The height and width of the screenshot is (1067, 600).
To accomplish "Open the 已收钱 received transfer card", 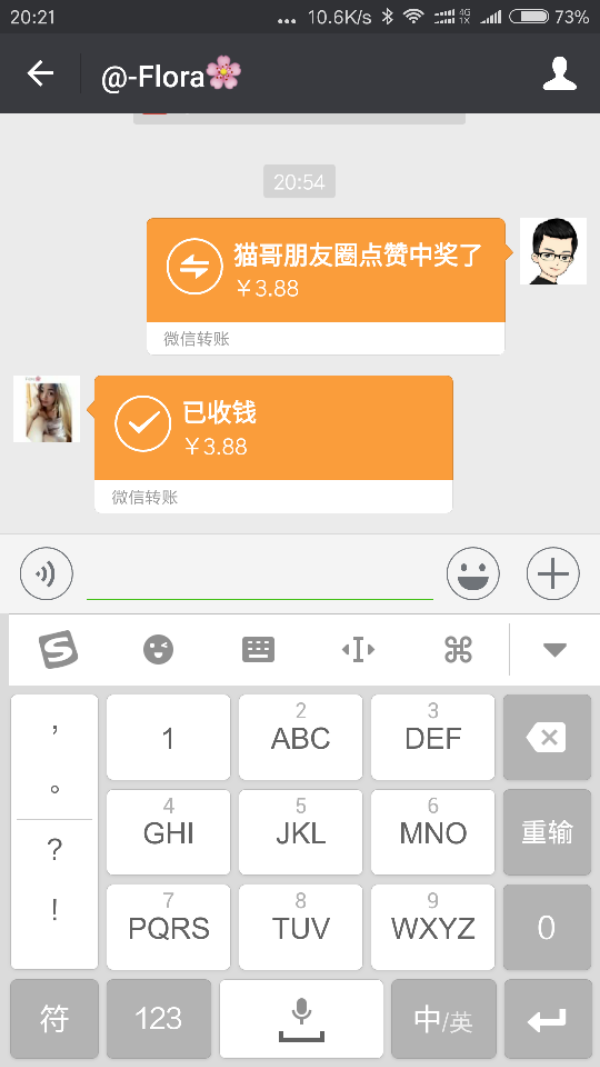I will coord(273,444).
